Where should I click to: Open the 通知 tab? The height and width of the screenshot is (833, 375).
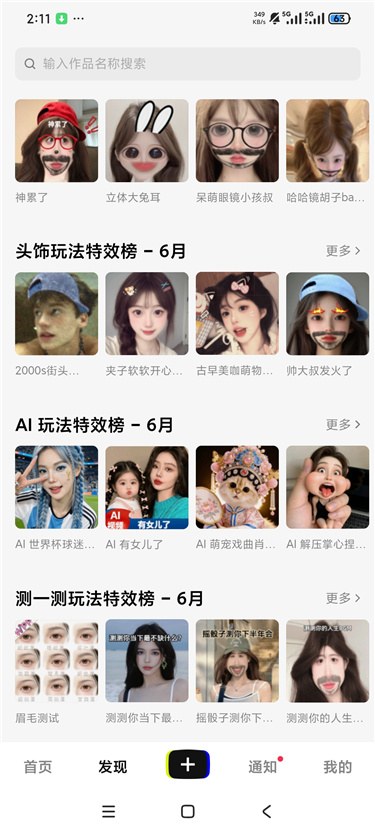coord(262,767)
